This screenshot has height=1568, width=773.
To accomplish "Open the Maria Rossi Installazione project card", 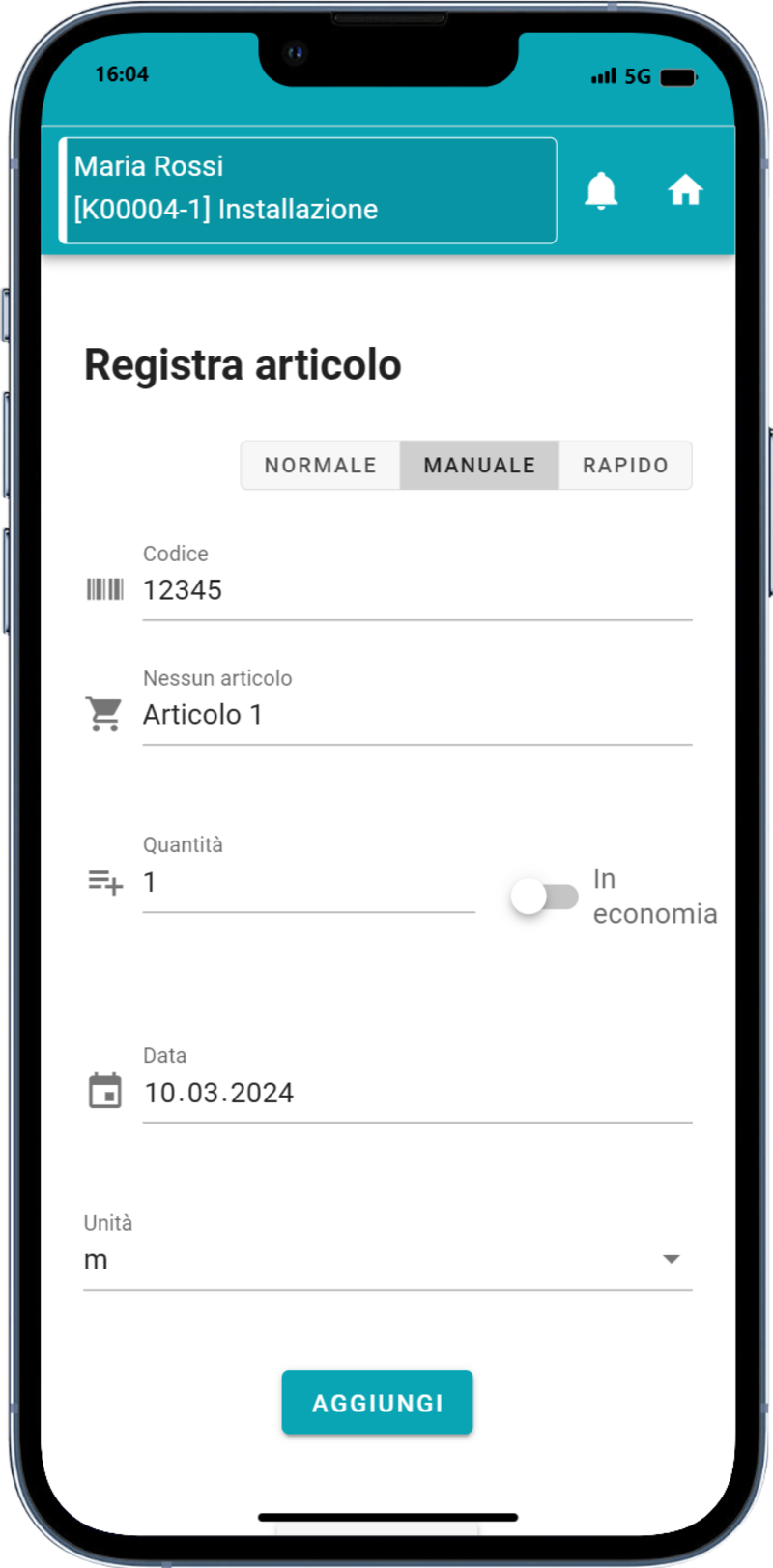I will point(307,190).
